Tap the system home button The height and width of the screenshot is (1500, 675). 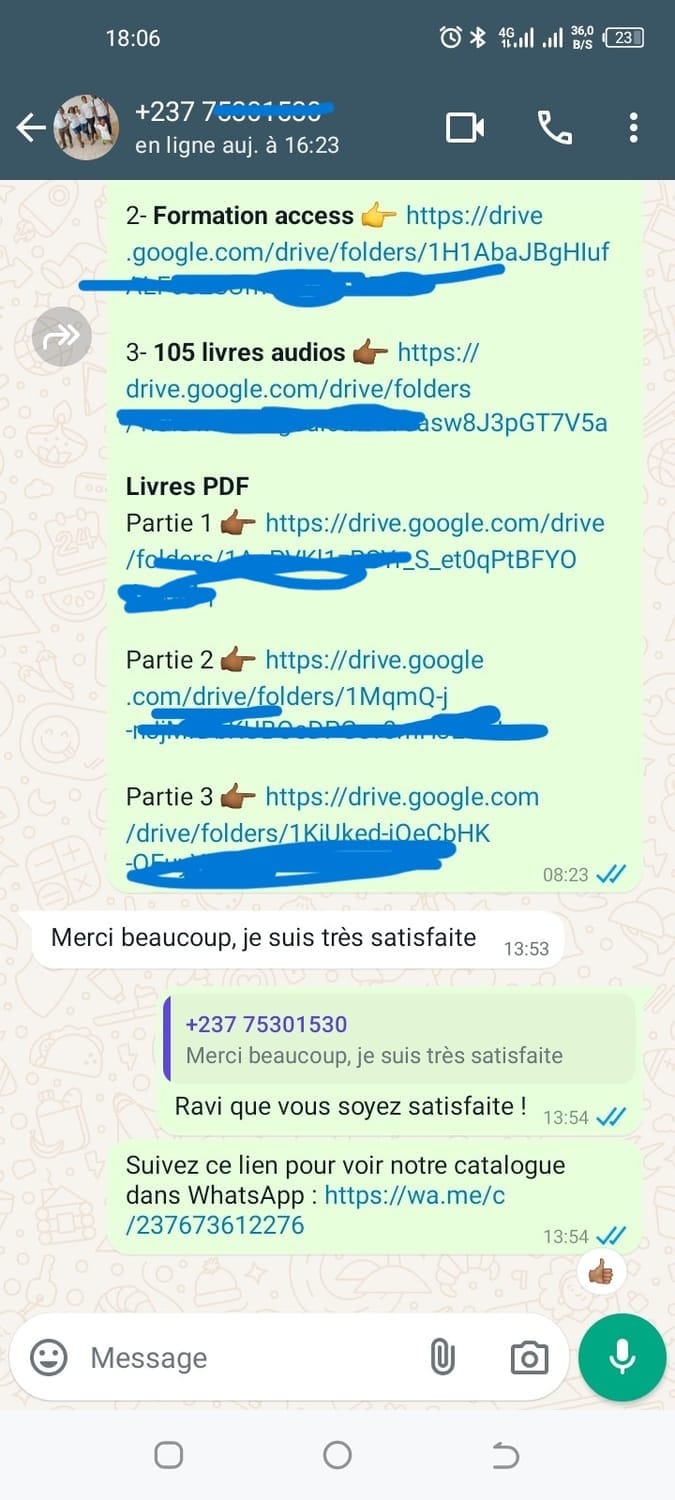(337, 1455)
